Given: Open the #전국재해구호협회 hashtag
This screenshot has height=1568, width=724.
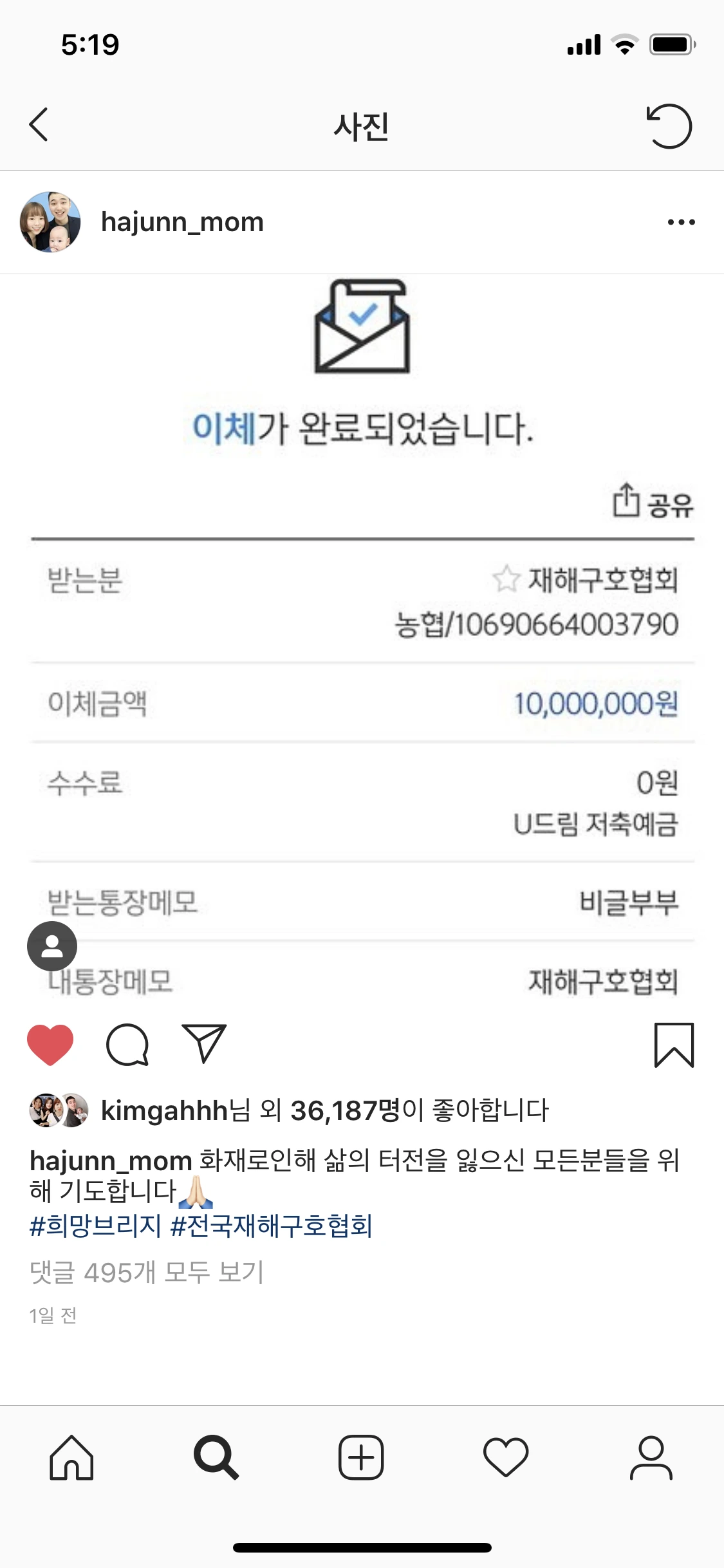Looking at the screenshot, I should click(272, 1226).
